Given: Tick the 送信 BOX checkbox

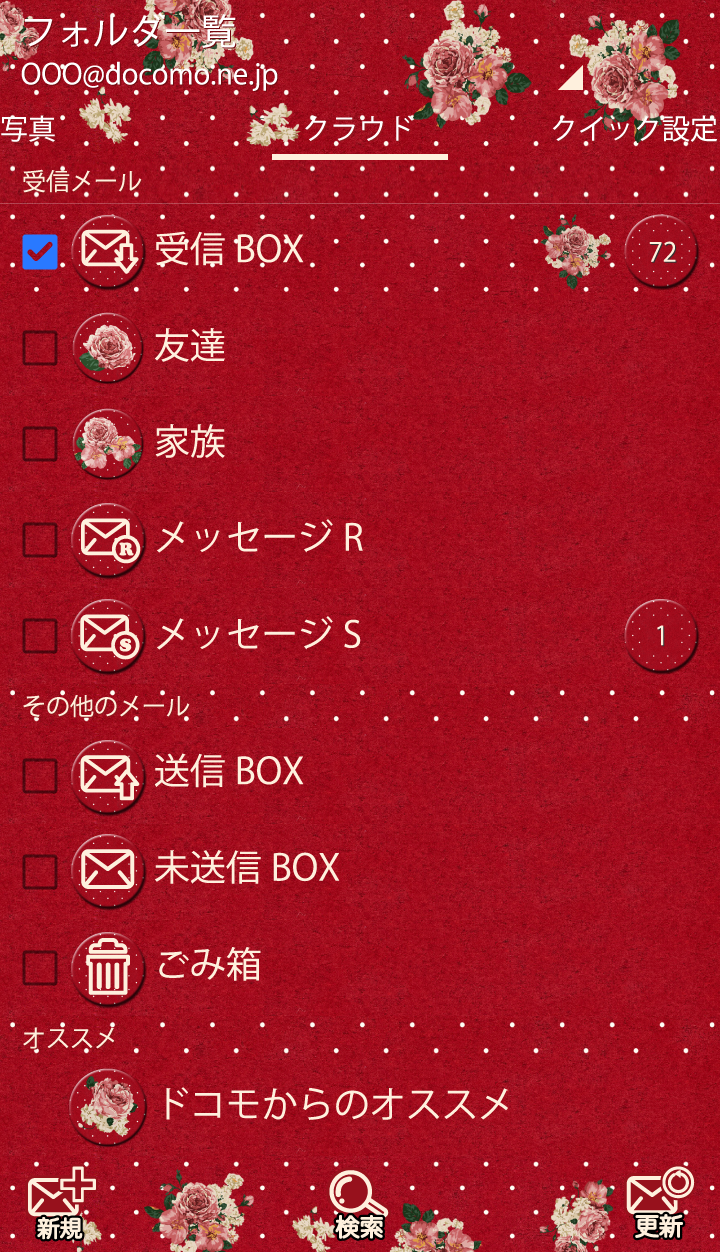Looking at the screenshot, I should tap(40, 775).
